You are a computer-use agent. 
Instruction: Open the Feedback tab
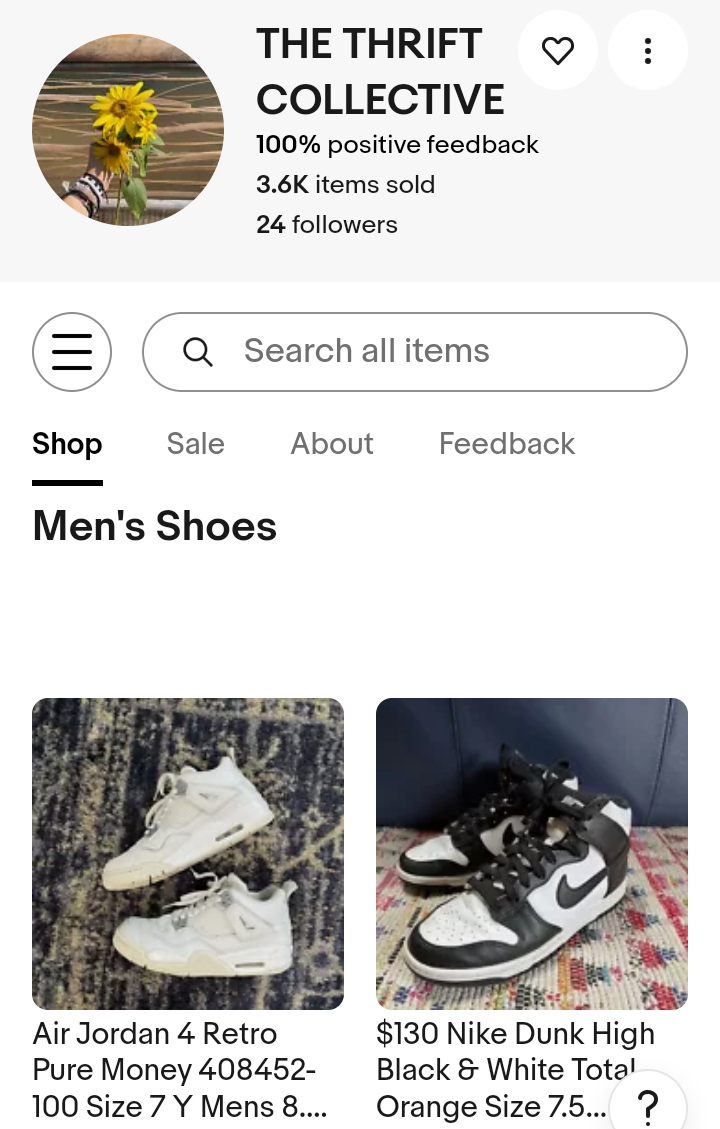(x=507, y=444)
